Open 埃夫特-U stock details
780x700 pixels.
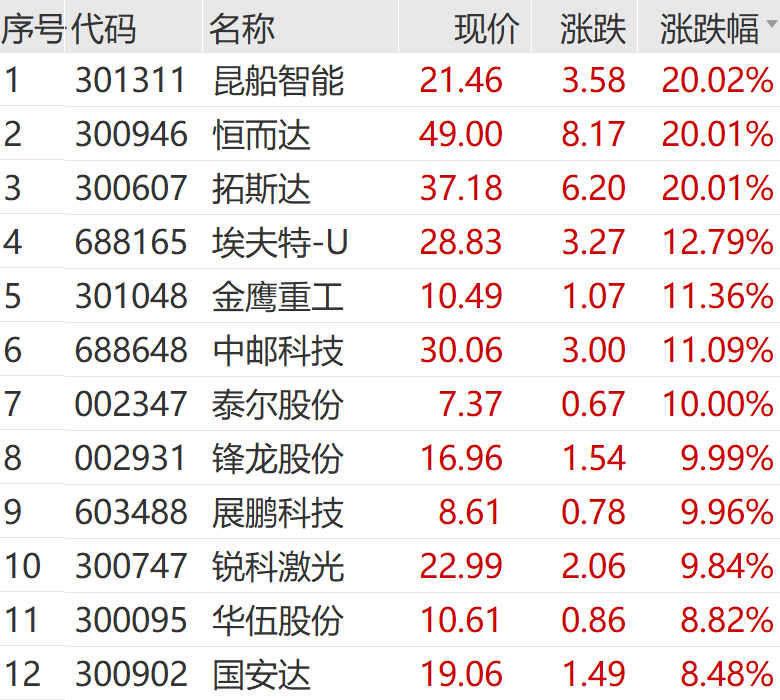(280, 242)
